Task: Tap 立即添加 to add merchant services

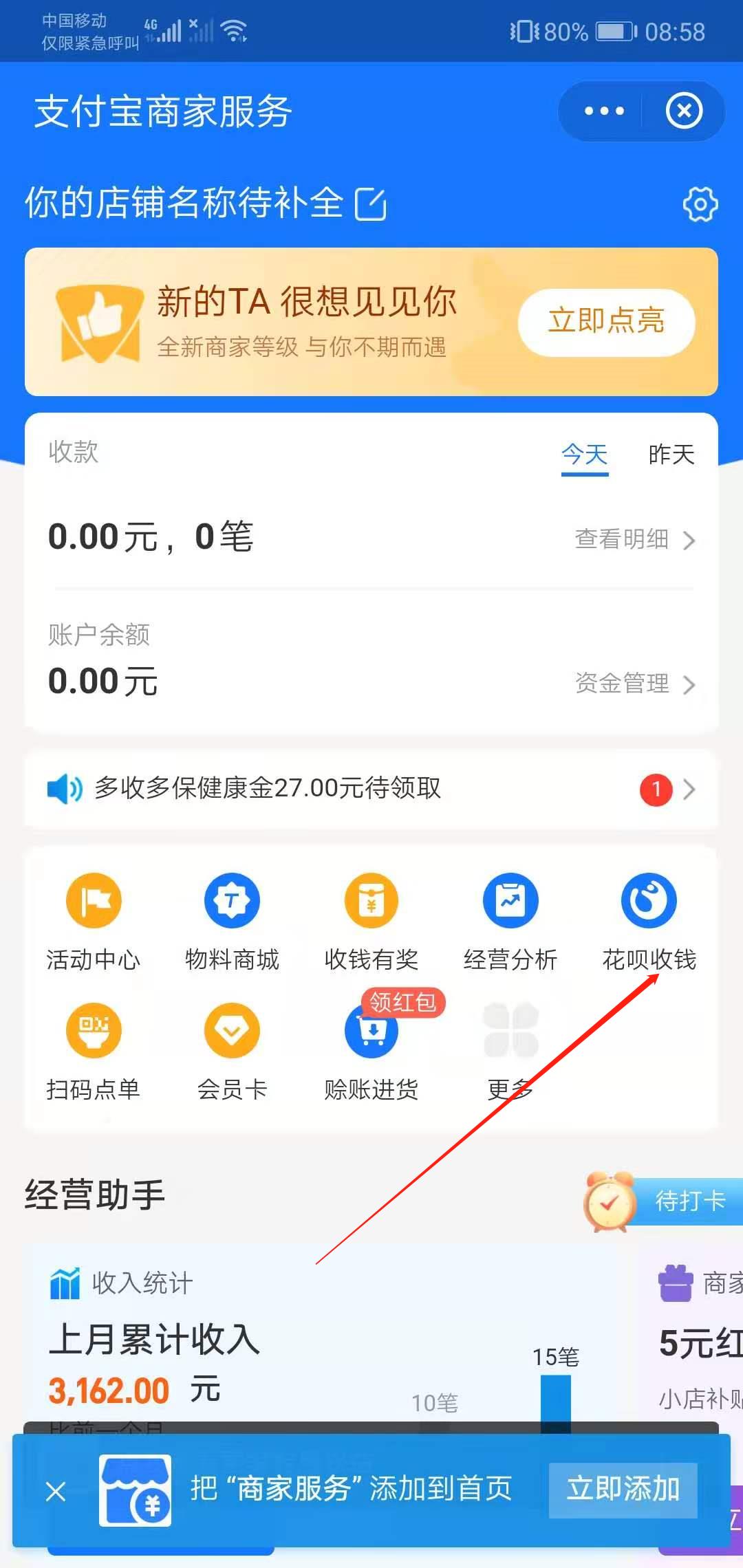Action: tap(621, 1490)
